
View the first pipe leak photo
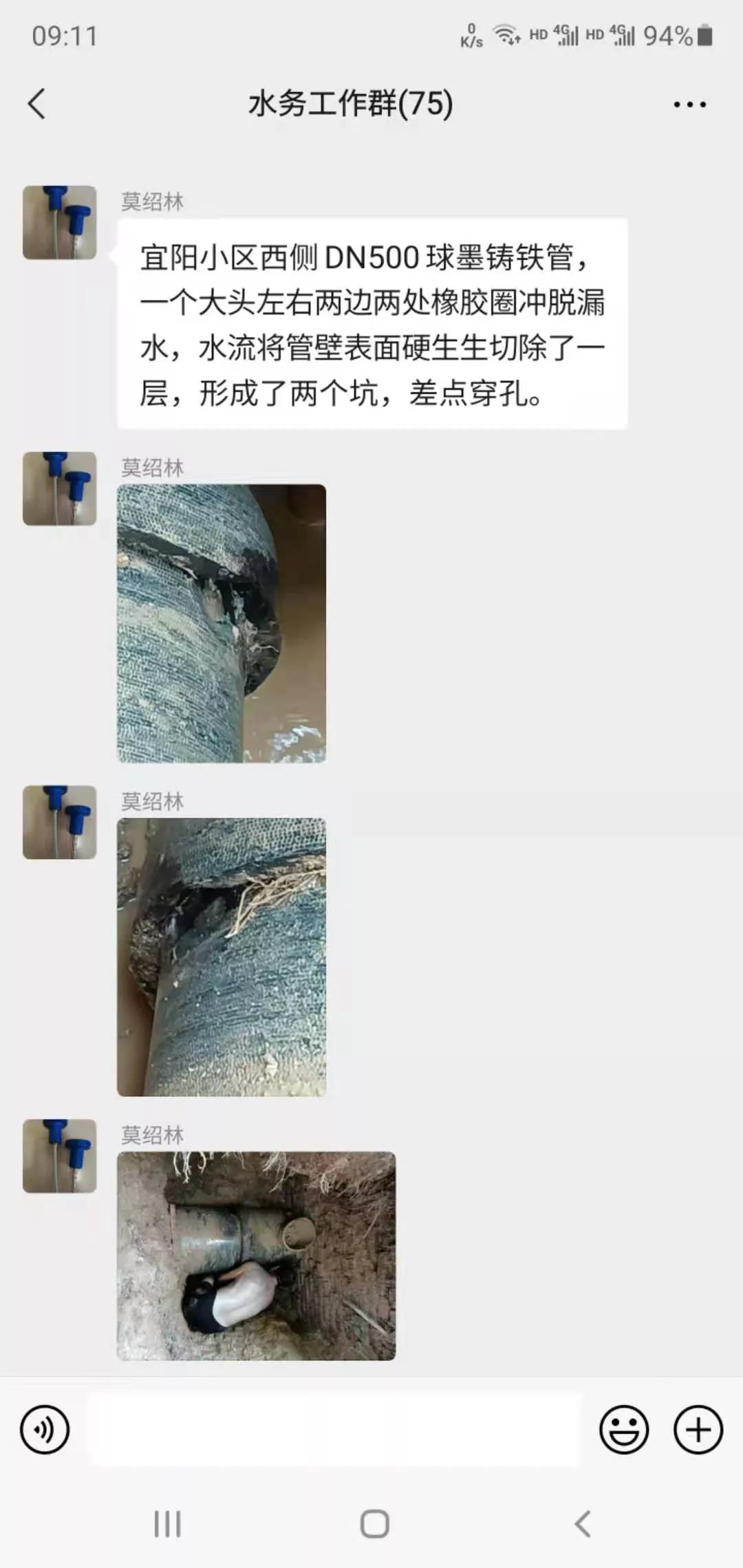point(222,623)
